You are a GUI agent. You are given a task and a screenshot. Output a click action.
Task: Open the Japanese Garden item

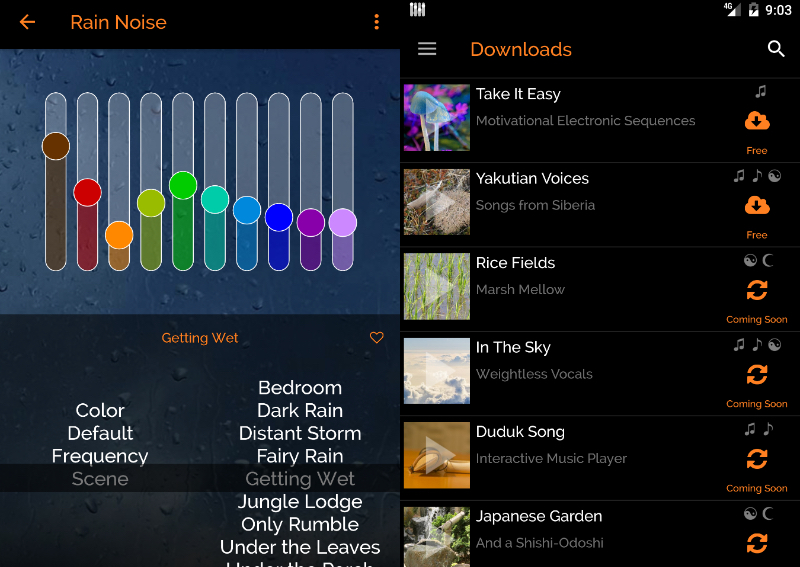pos(560,528)
